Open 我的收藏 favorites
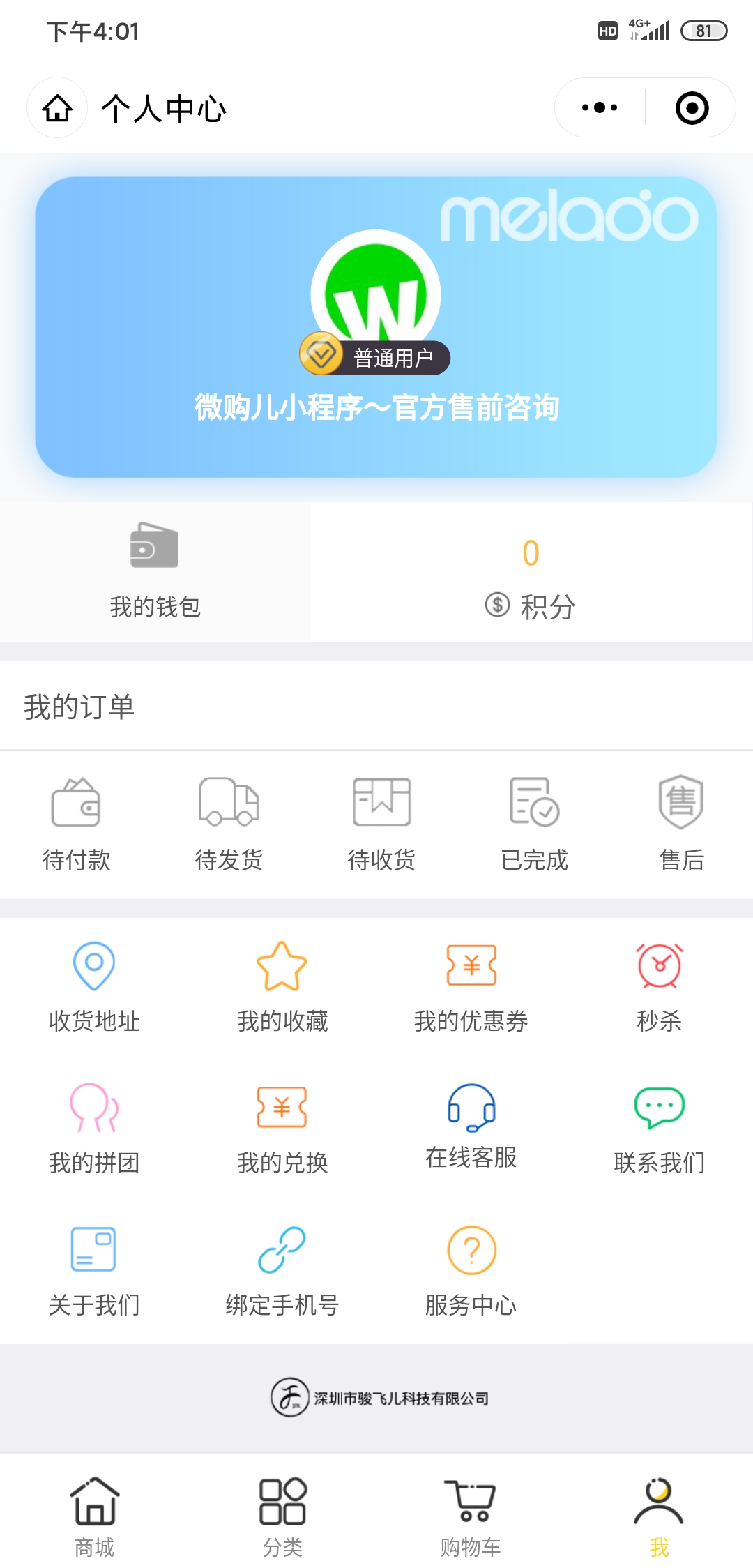The width and height of the screenshot is (753, 1568). point(282,987)
